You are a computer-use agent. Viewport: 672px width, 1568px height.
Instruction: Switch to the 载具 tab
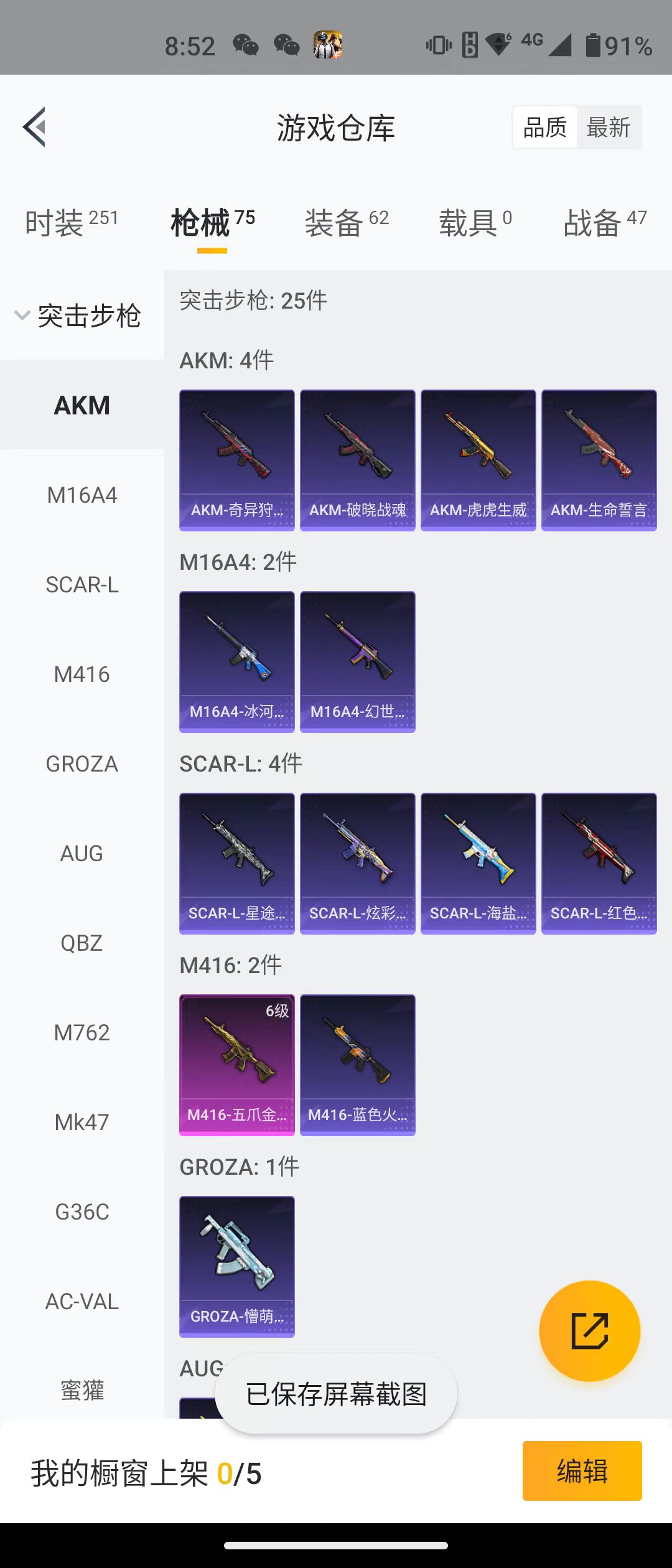pos(475,223)
